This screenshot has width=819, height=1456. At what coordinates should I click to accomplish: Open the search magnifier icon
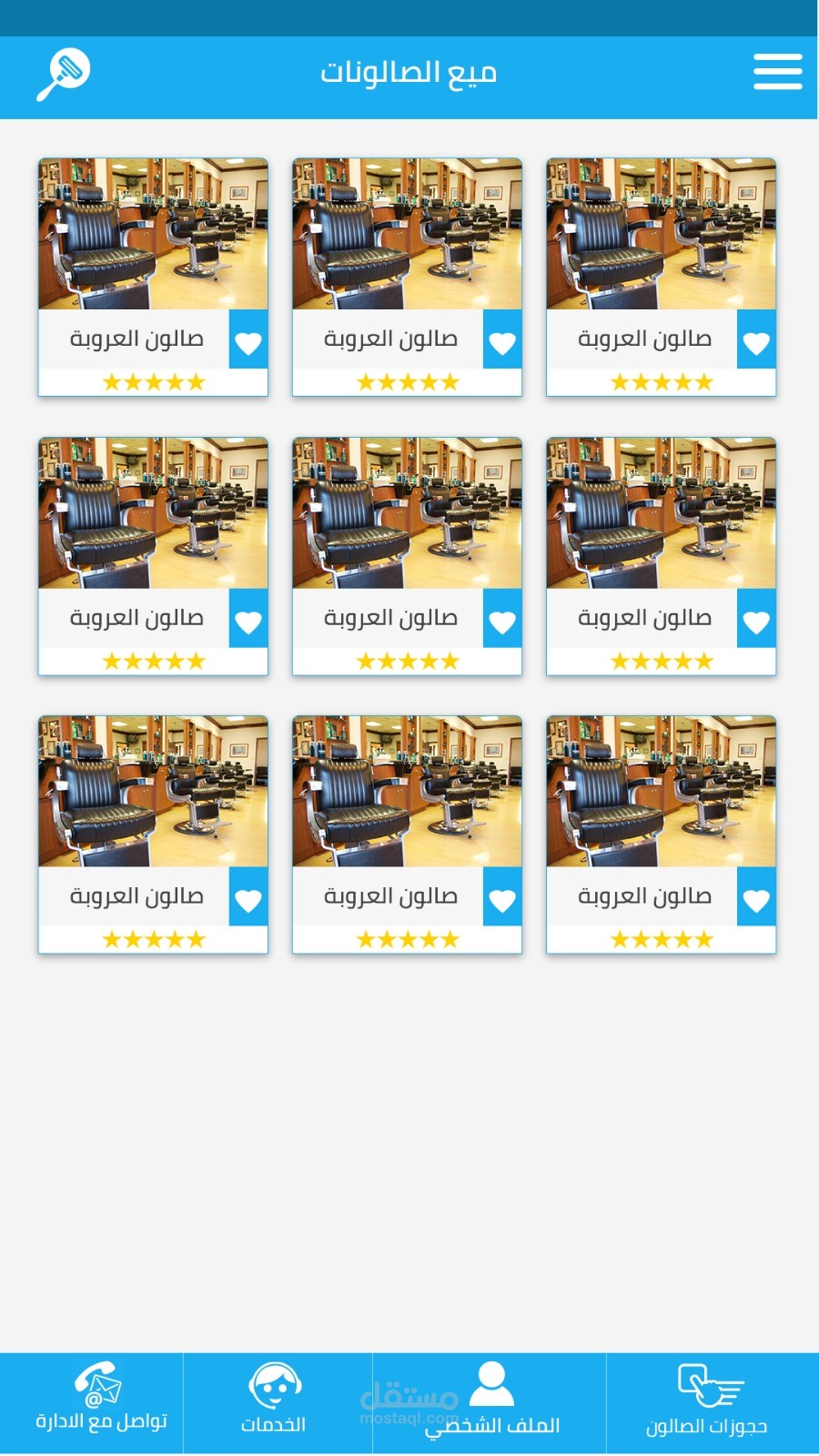click(x=63, y=74)
